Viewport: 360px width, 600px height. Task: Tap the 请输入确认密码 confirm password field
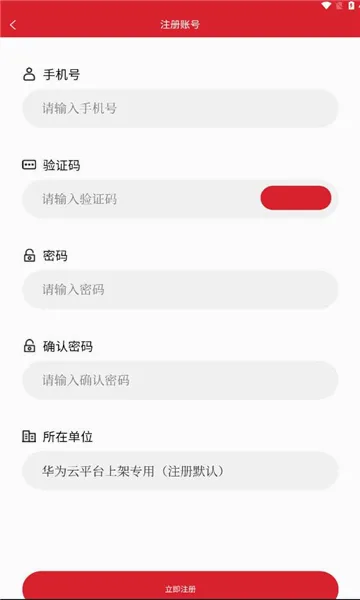[x=180, y=380]
